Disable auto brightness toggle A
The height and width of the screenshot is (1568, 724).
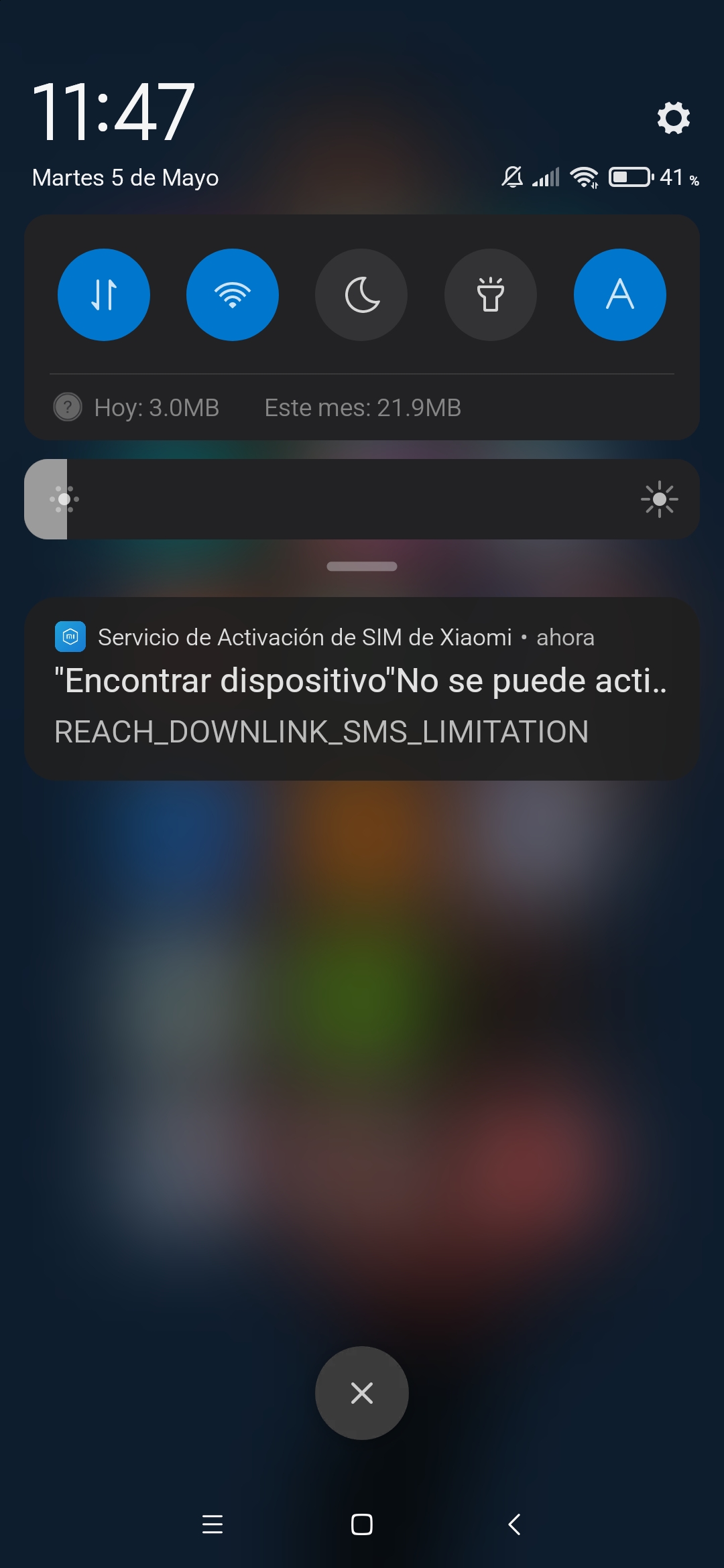619,295
